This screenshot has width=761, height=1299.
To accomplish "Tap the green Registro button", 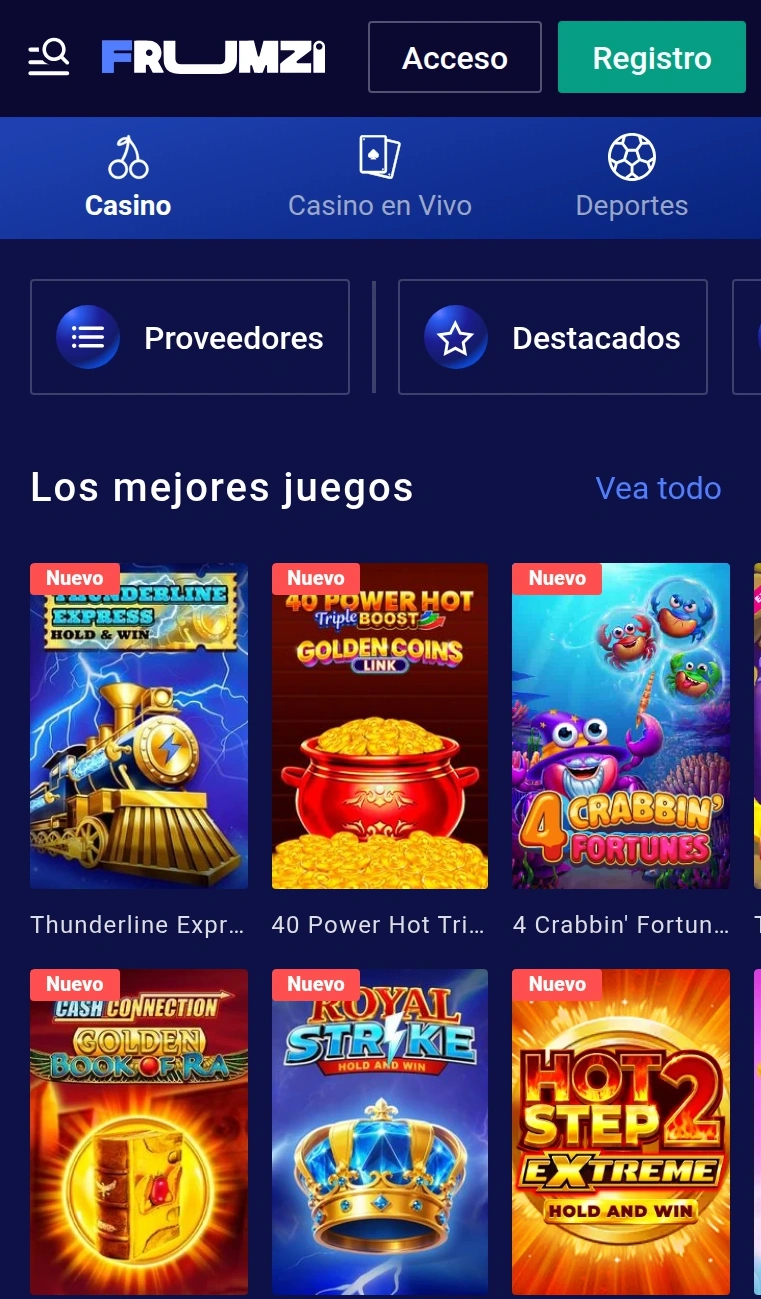I will click(652, 57).
